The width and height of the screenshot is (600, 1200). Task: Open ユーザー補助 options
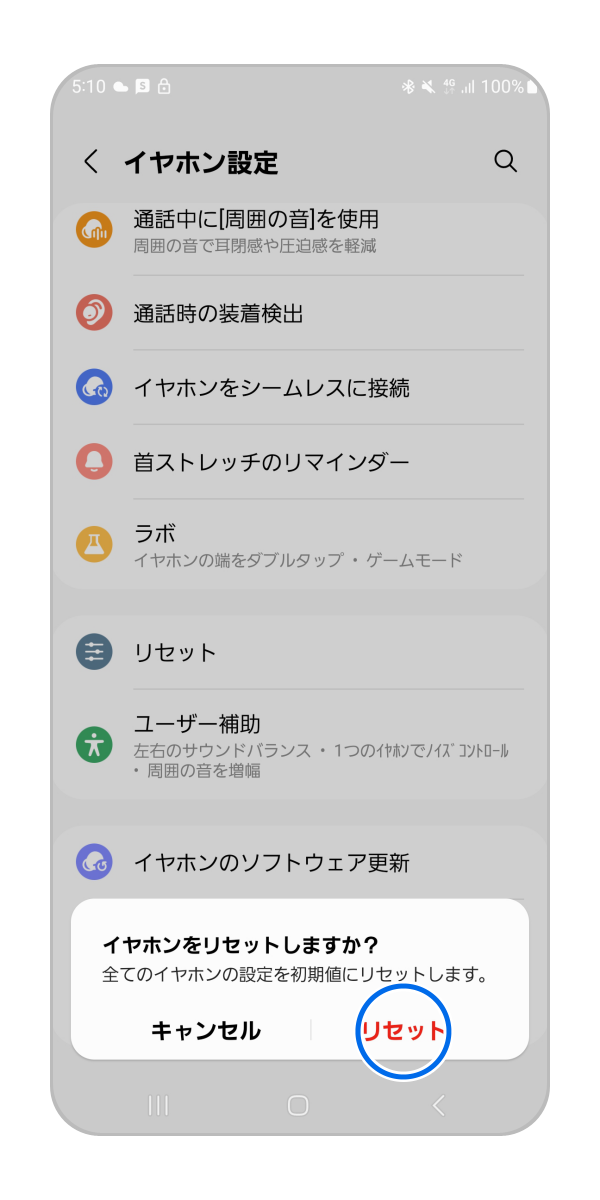click(x=300, y=745)
